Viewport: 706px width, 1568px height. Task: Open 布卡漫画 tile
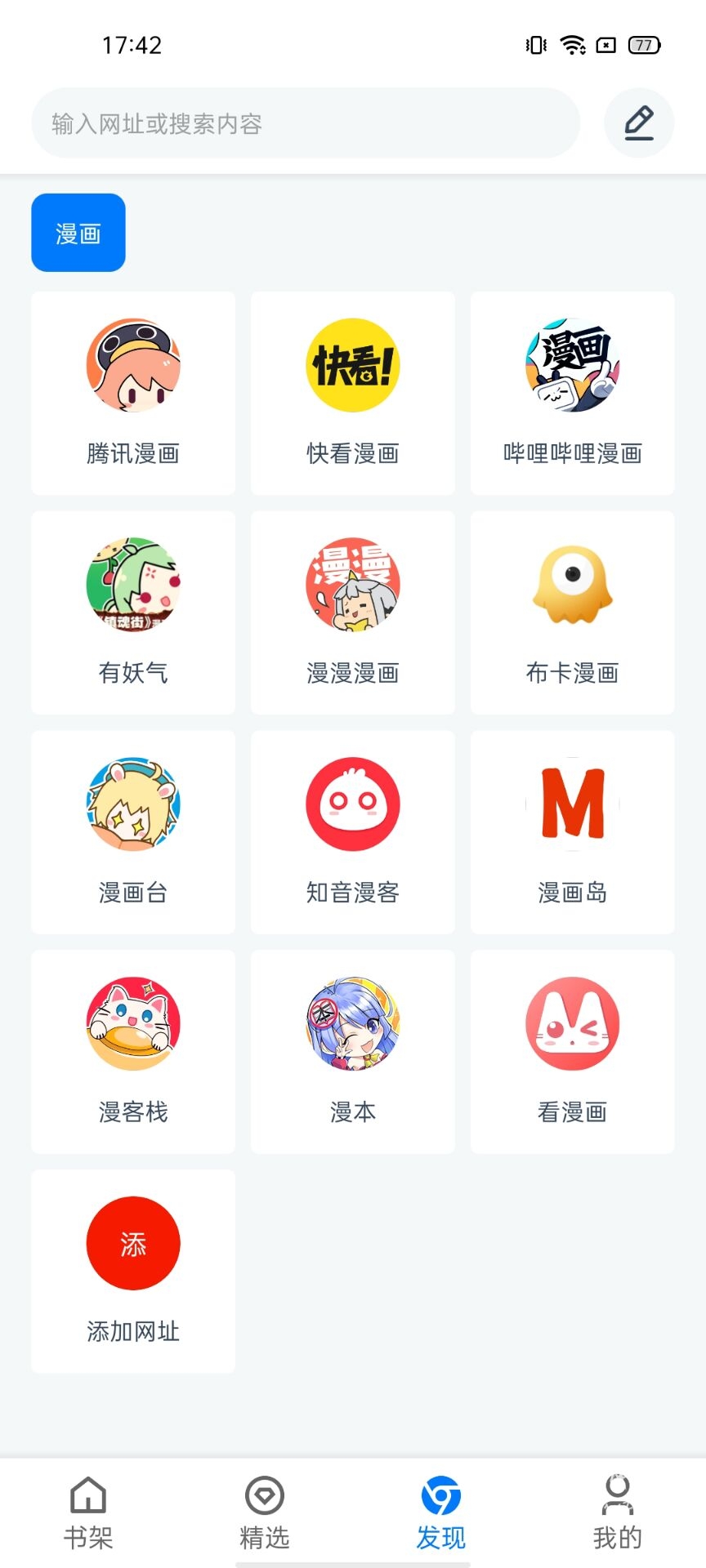pyautogui.click(x=573, y=612)
